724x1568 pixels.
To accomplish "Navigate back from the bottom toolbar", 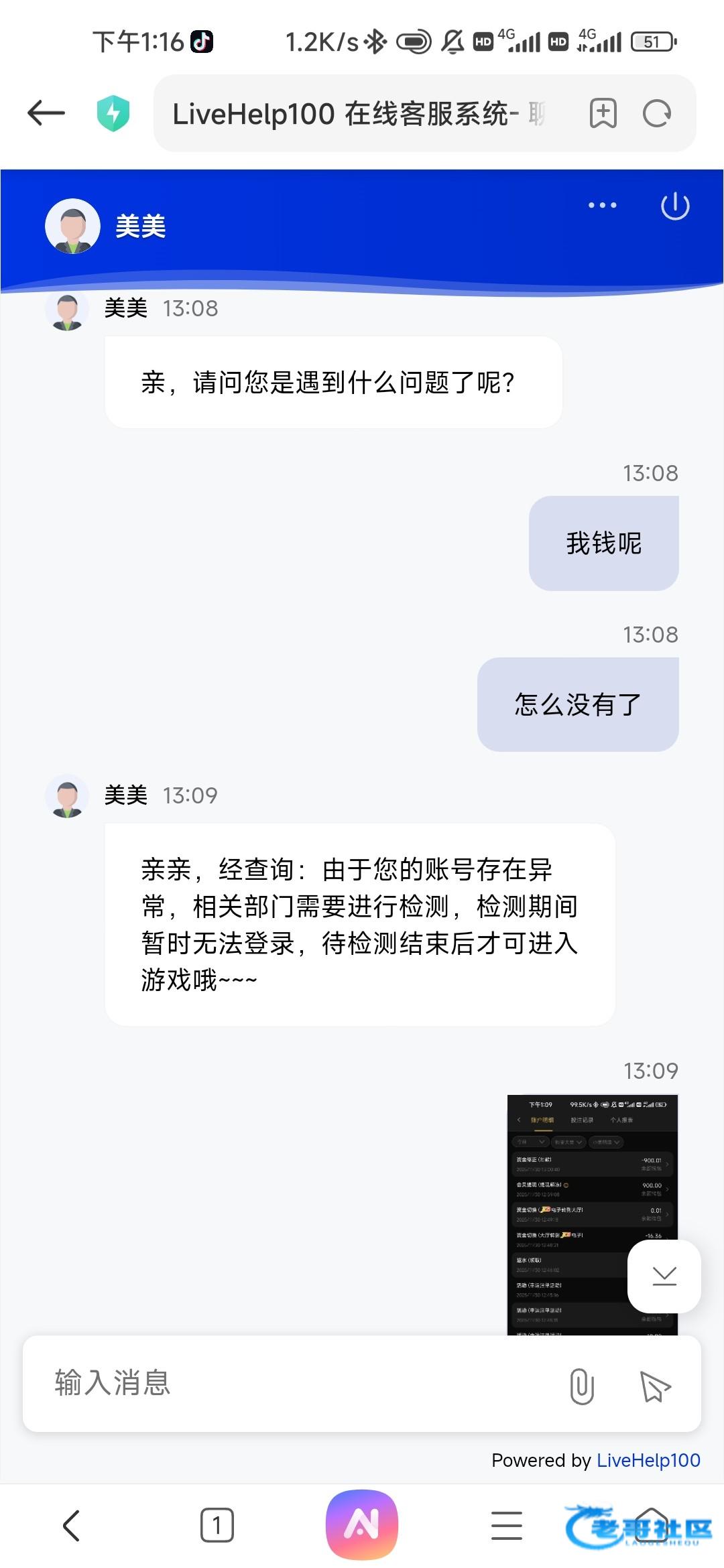I will click(71, 1526).
